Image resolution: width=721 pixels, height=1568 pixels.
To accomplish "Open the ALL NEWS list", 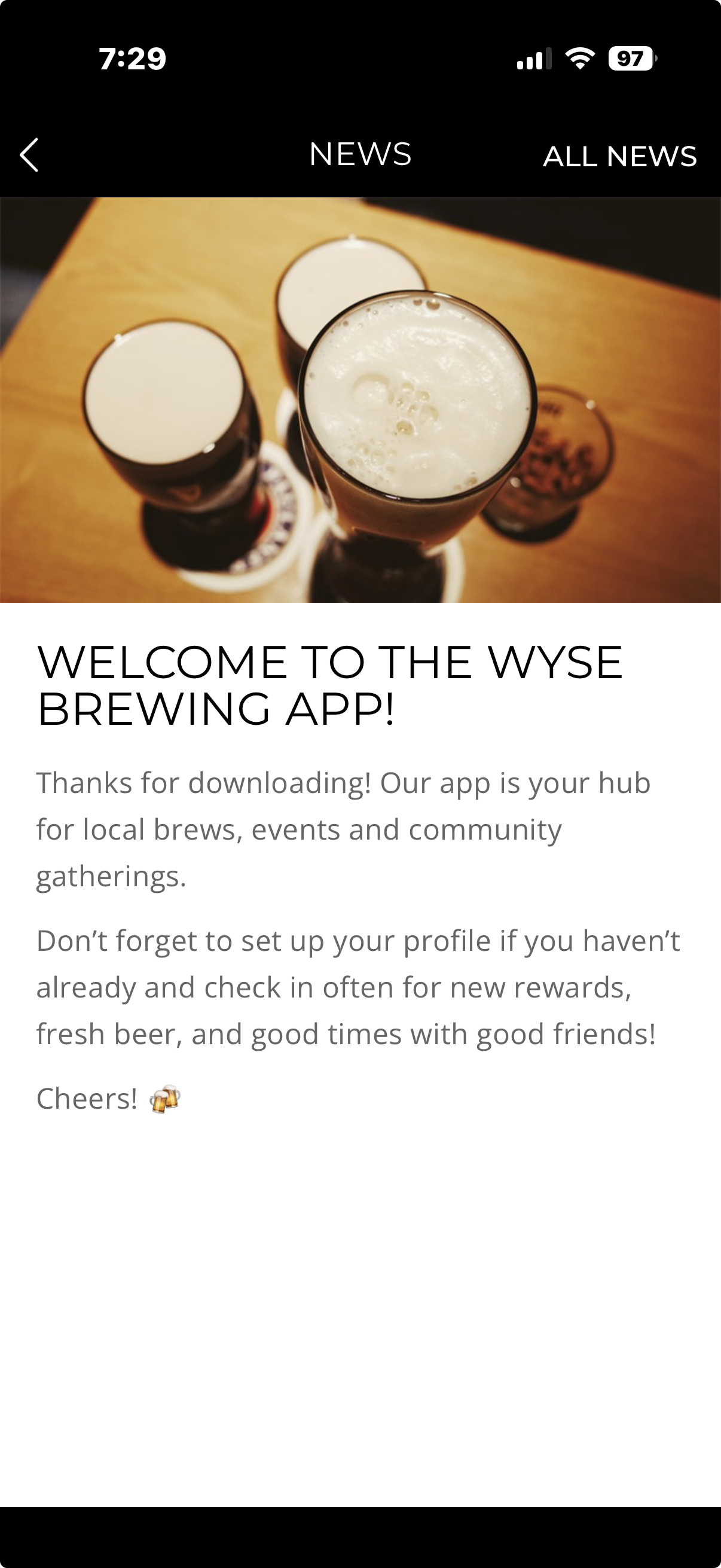I will click(619, 157).
